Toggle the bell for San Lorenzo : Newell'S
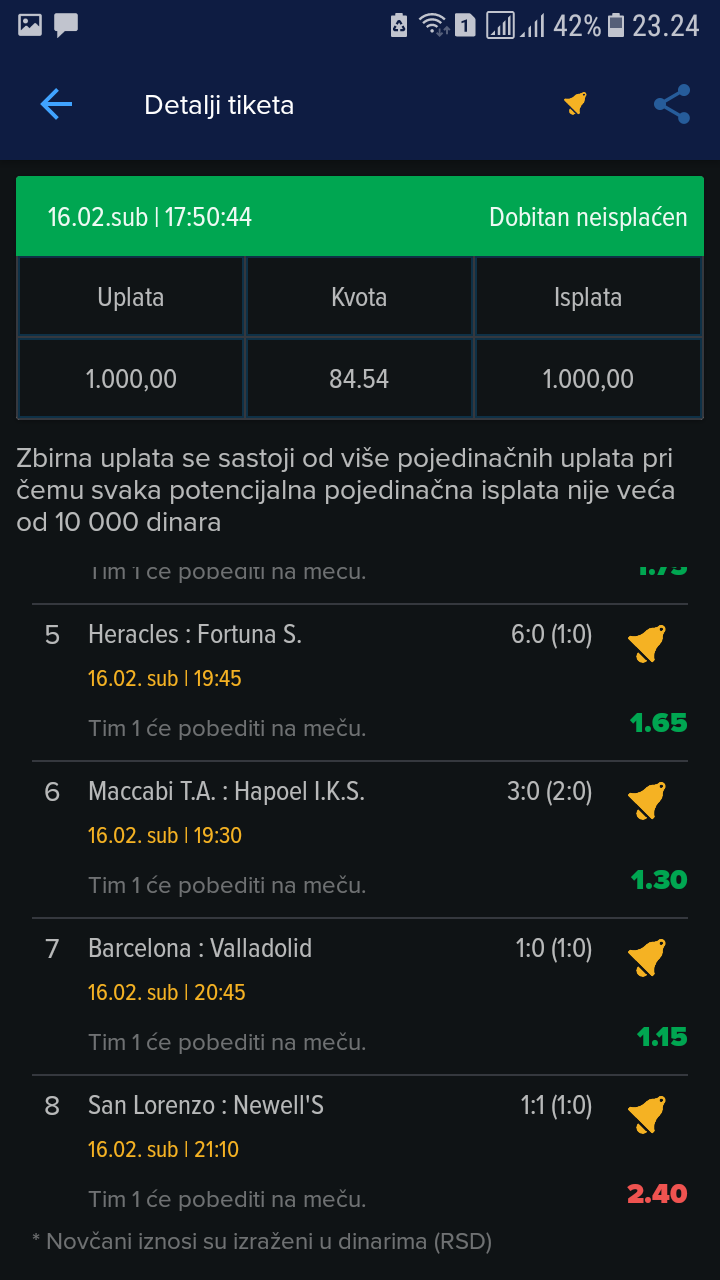Viewport: 720px width, 1280px height. pyautogui.click(x=647, y=1115)
